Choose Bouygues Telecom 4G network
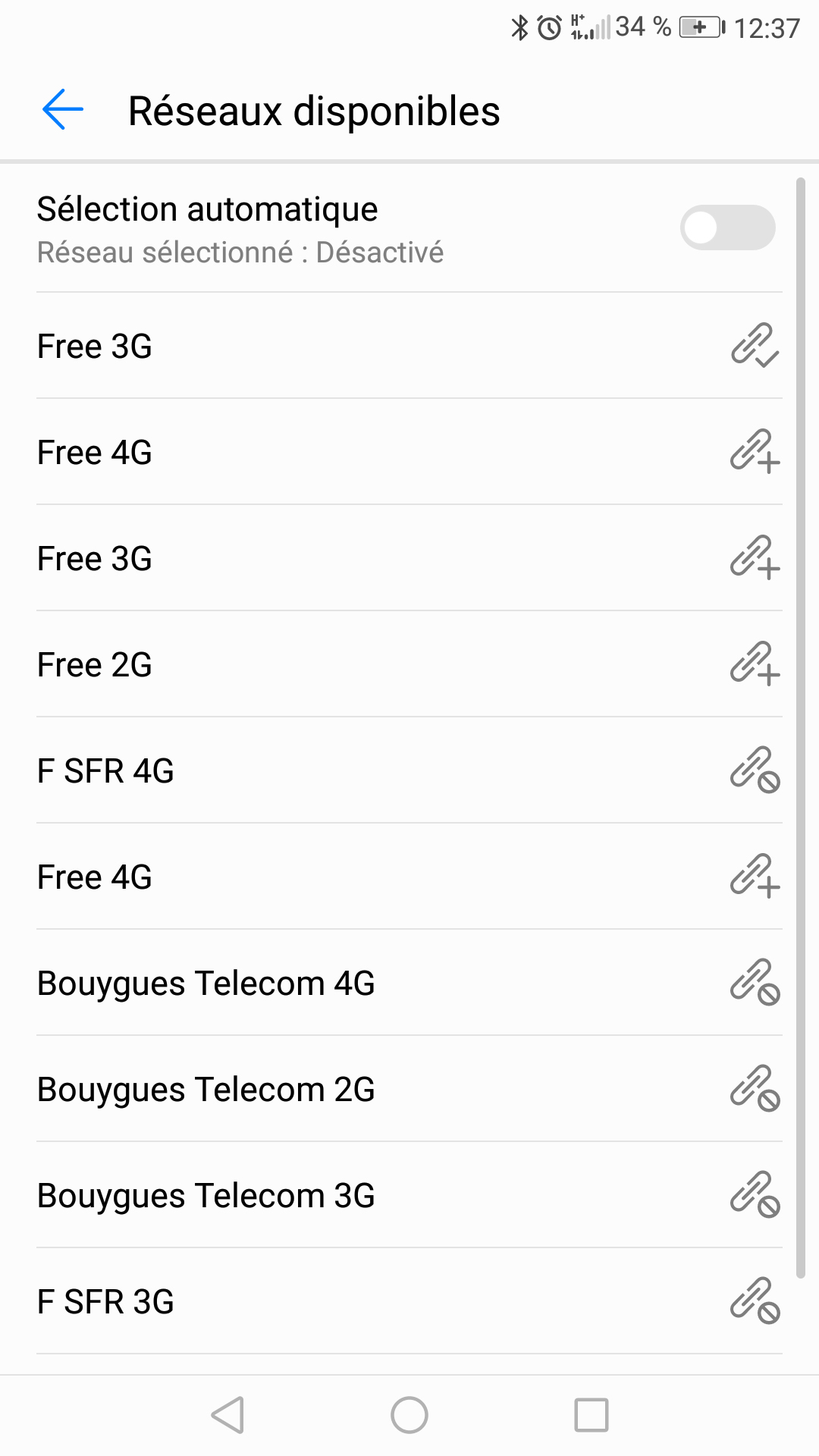Screen dimensions: 819x1456 [x=409, y=983]
